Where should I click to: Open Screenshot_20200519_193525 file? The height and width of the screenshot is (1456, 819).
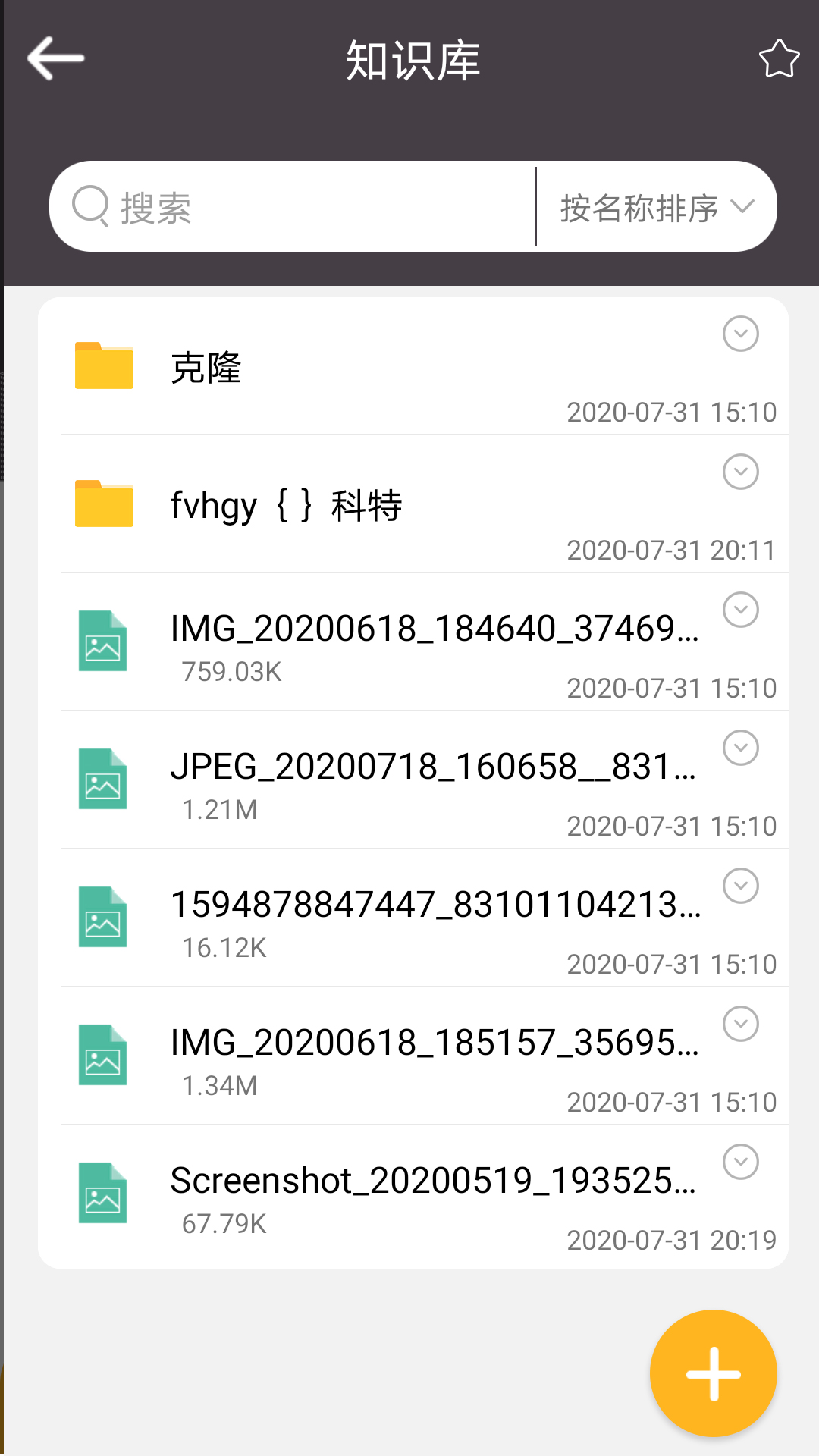point(413,1196)
